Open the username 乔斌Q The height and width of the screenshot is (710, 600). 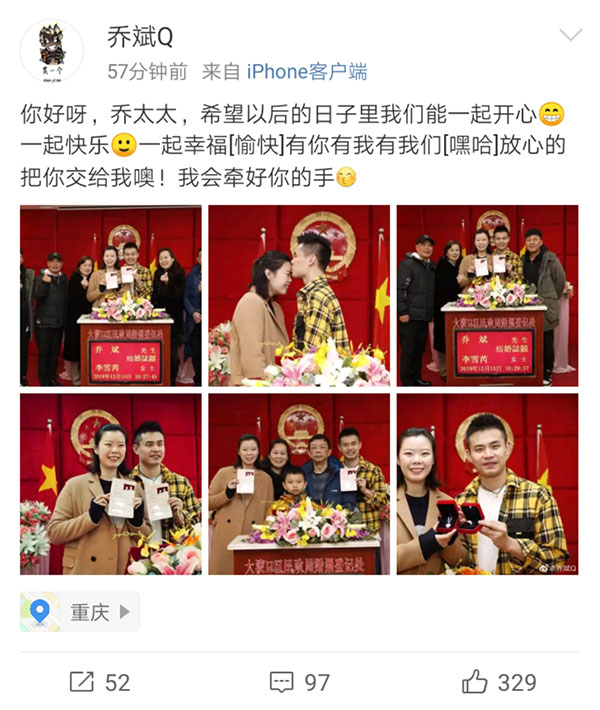tap(140, 37)
